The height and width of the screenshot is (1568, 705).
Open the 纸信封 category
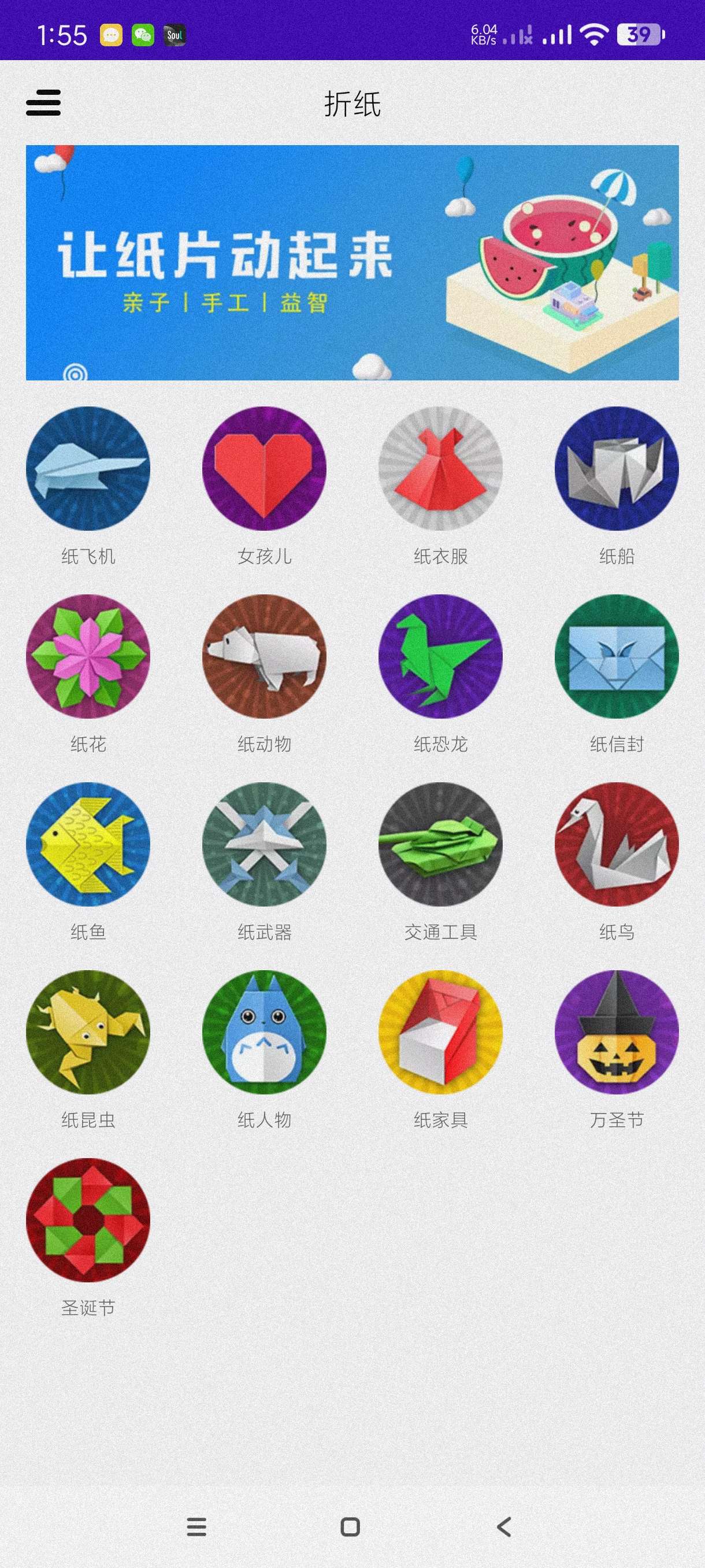616,656
